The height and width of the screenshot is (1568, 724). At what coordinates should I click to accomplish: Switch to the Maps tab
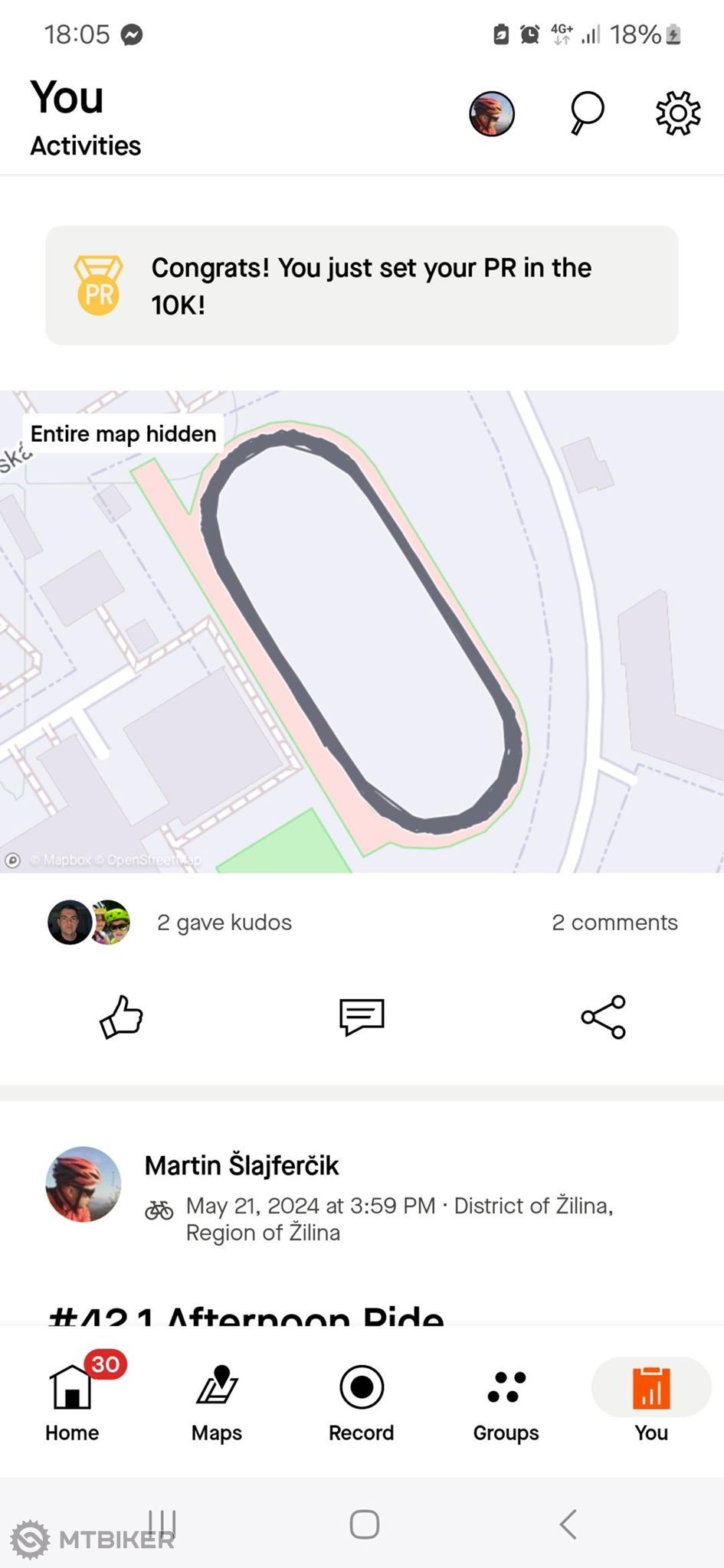tap(217, 1403)
